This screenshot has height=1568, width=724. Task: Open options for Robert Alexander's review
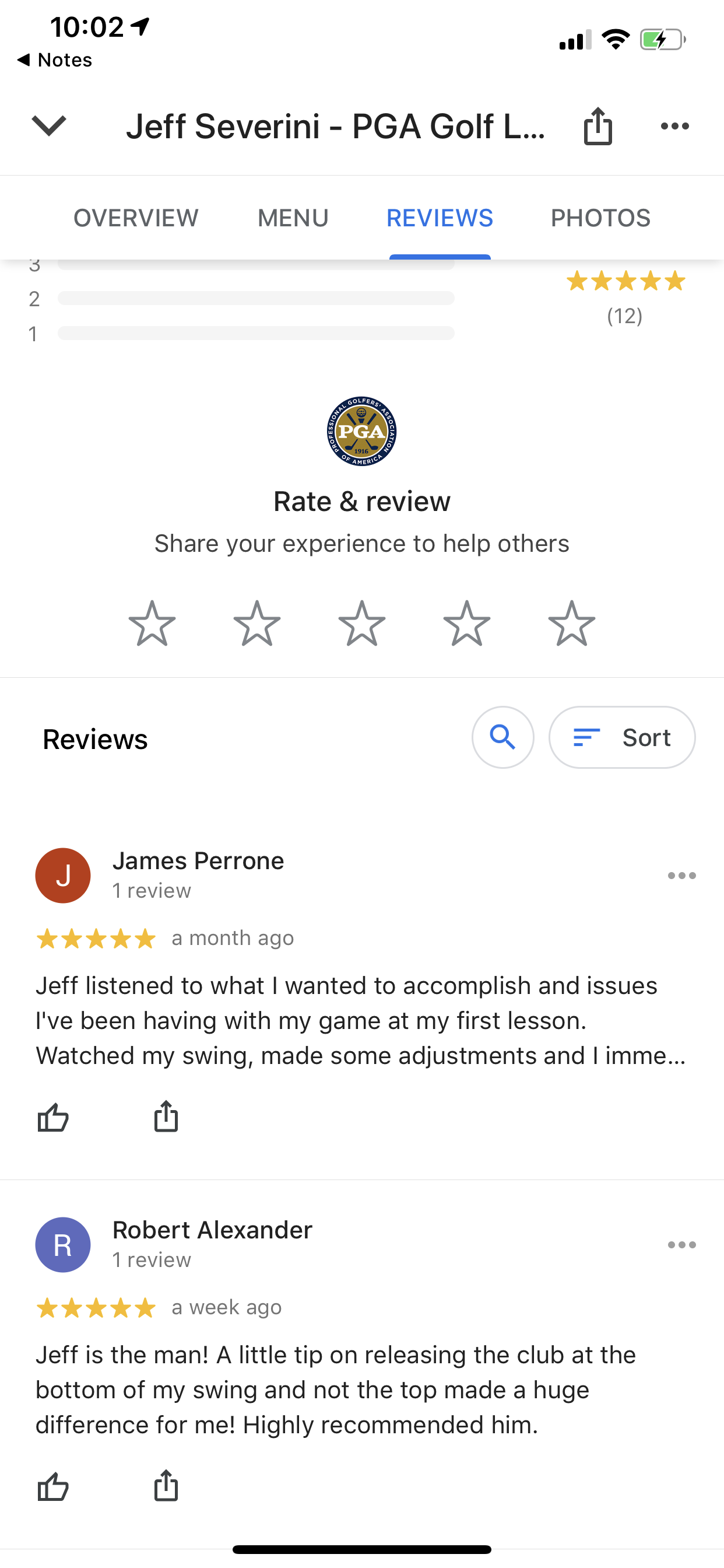[681, 1245]
